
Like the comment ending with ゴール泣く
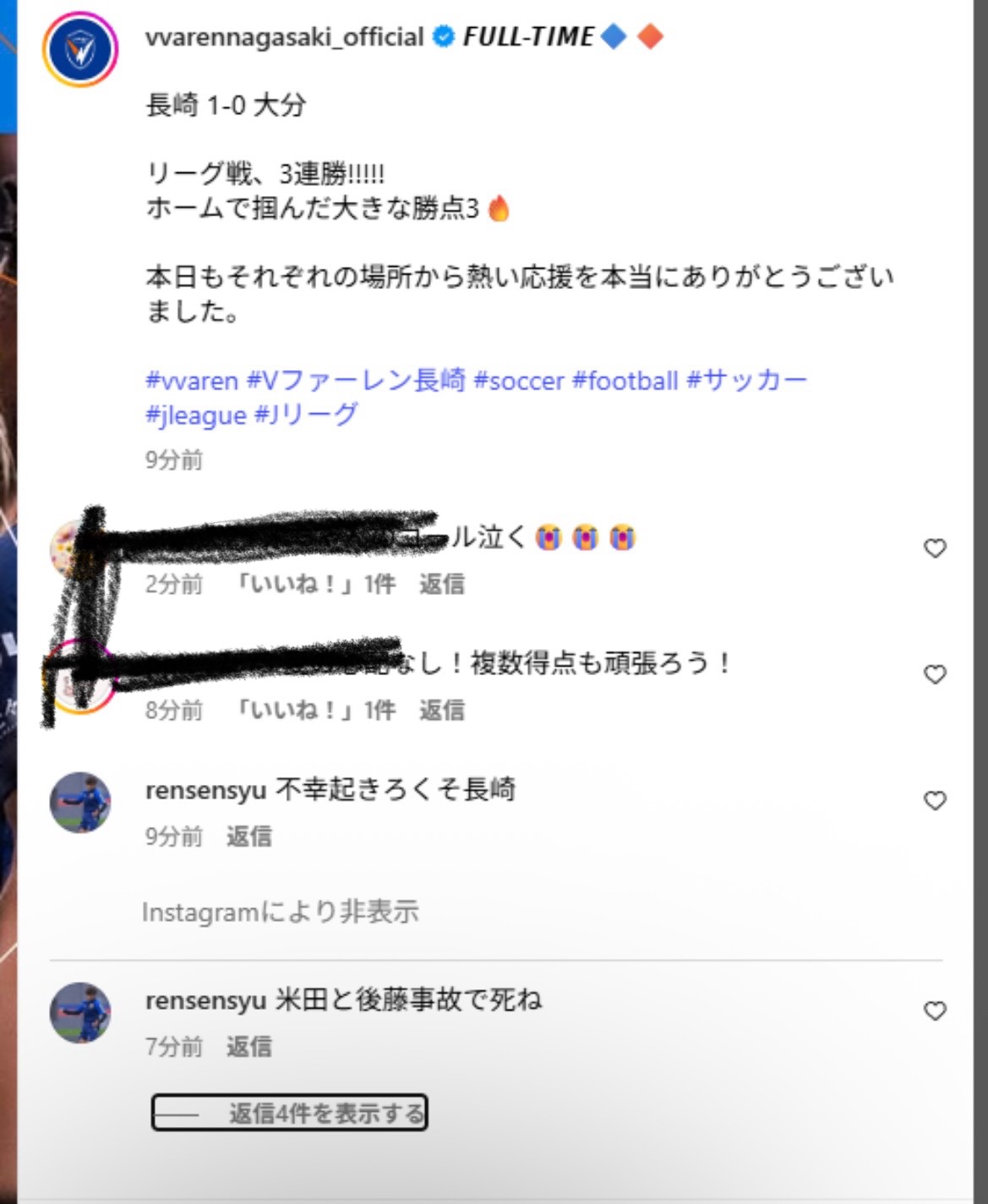934,548
